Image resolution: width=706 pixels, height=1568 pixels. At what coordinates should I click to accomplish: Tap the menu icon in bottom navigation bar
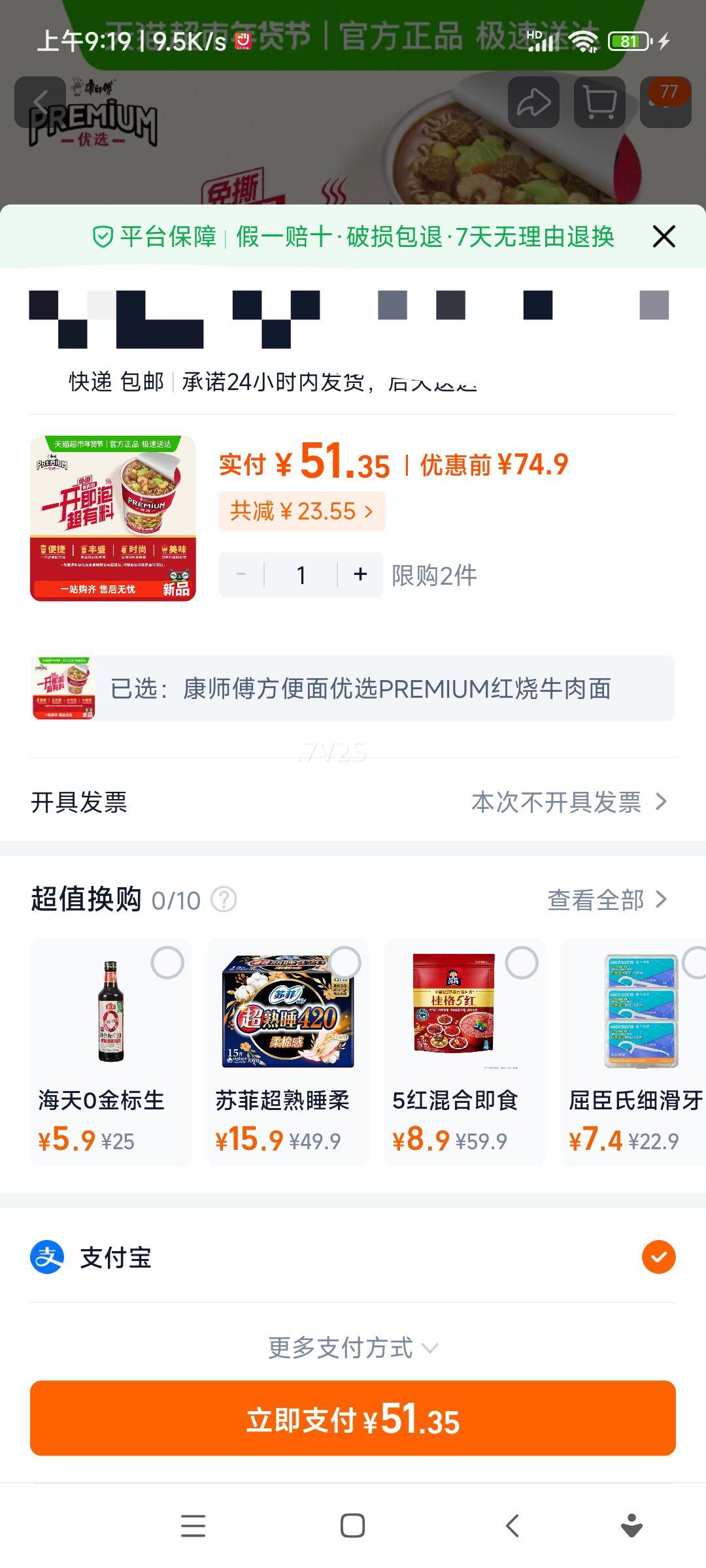[x=193, y=1526]
